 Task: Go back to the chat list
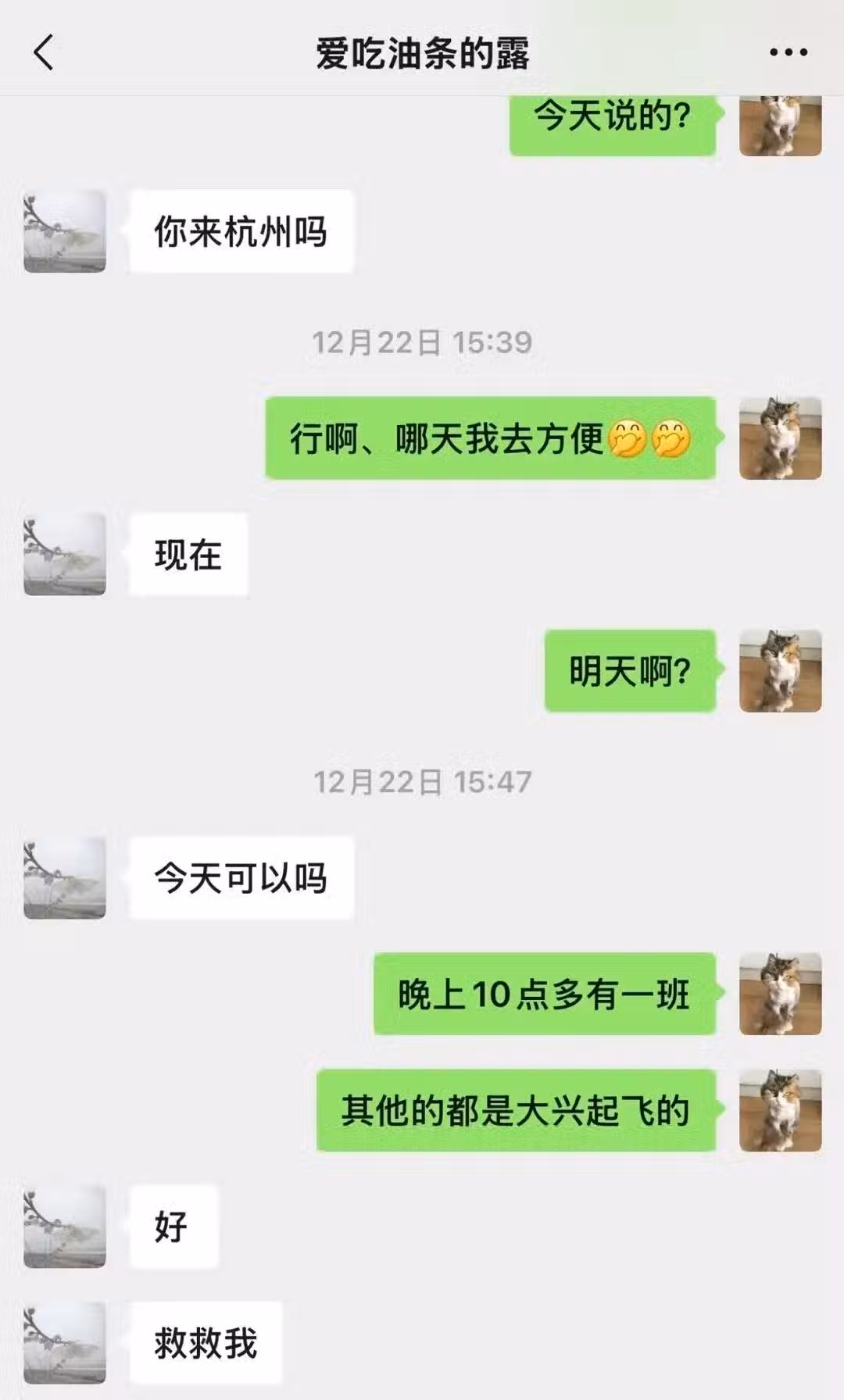(x=44, y=53)
